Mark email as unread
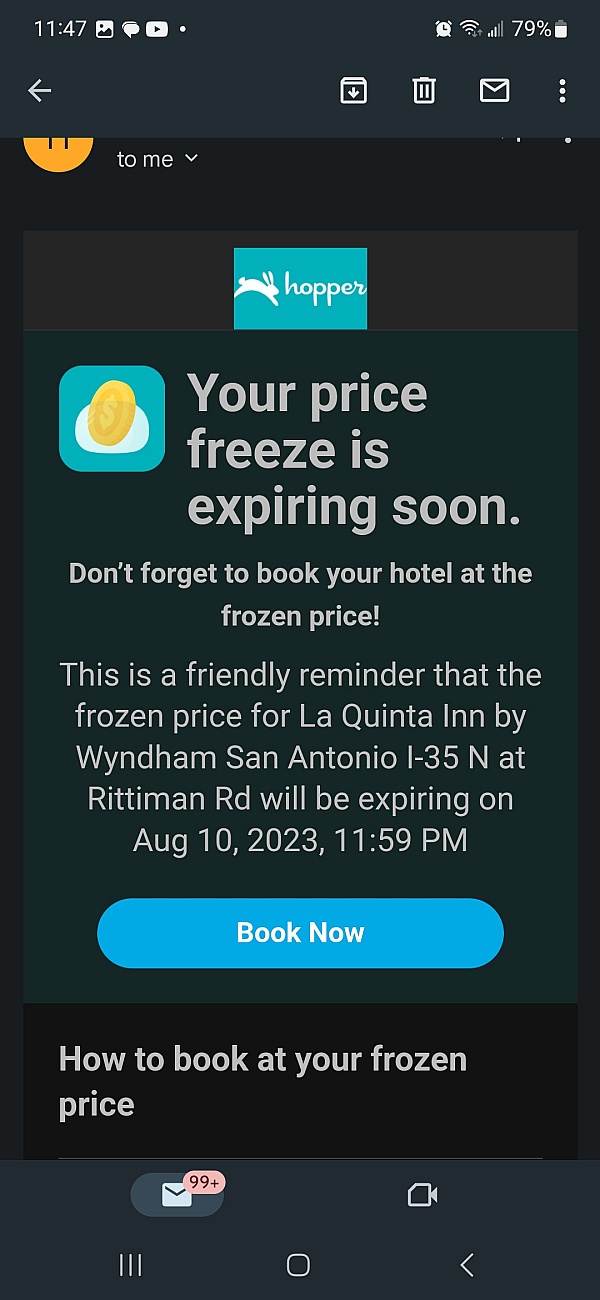This screenshot has height=1300, width=600. pyautogui.click(x=494, y=91)
